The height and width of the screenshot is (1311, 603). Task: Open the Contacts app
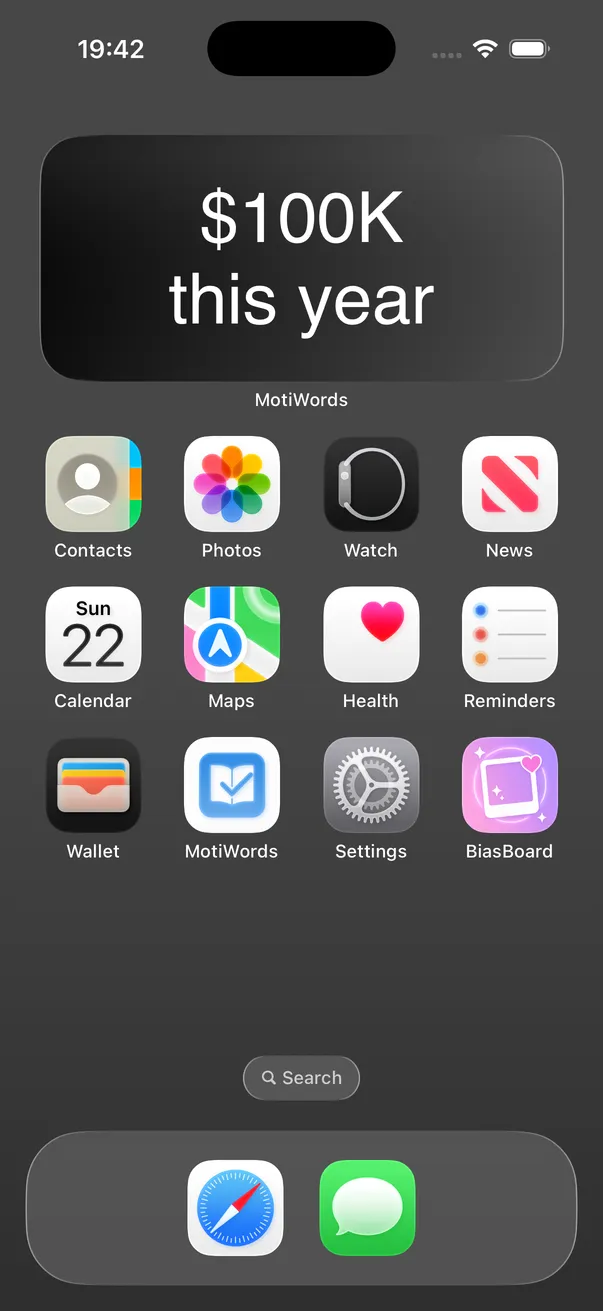click(93, 484)
